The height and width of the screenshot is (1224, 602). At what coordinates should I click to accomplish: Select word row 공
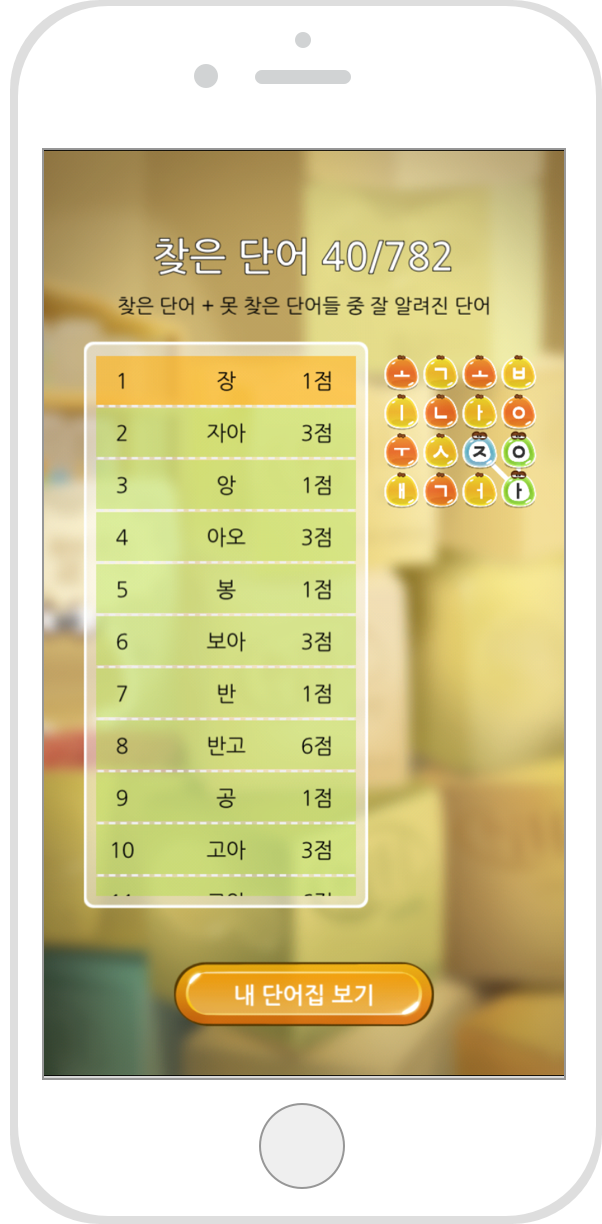226,797
